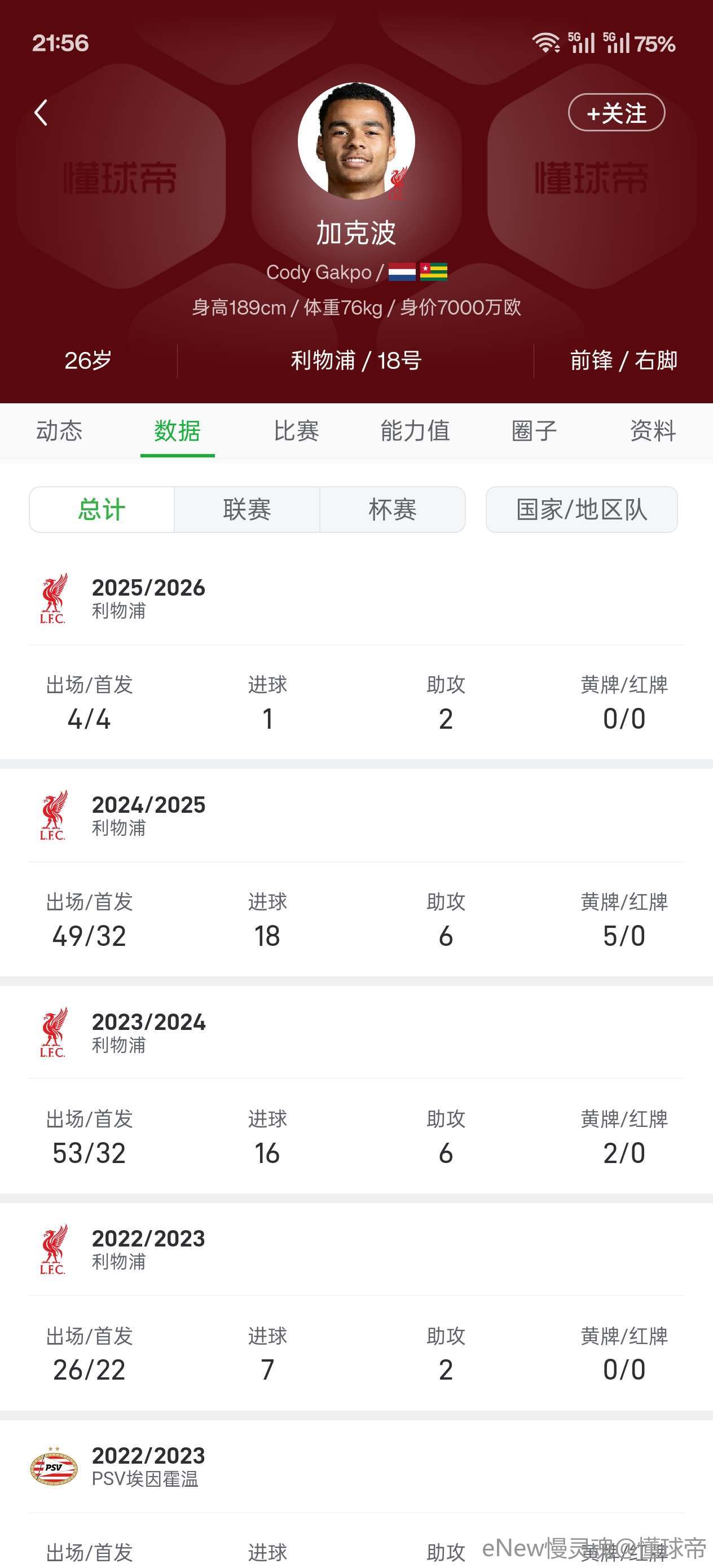Open the 2024/2025 利物浦 season entry

[x=356, y=815]
